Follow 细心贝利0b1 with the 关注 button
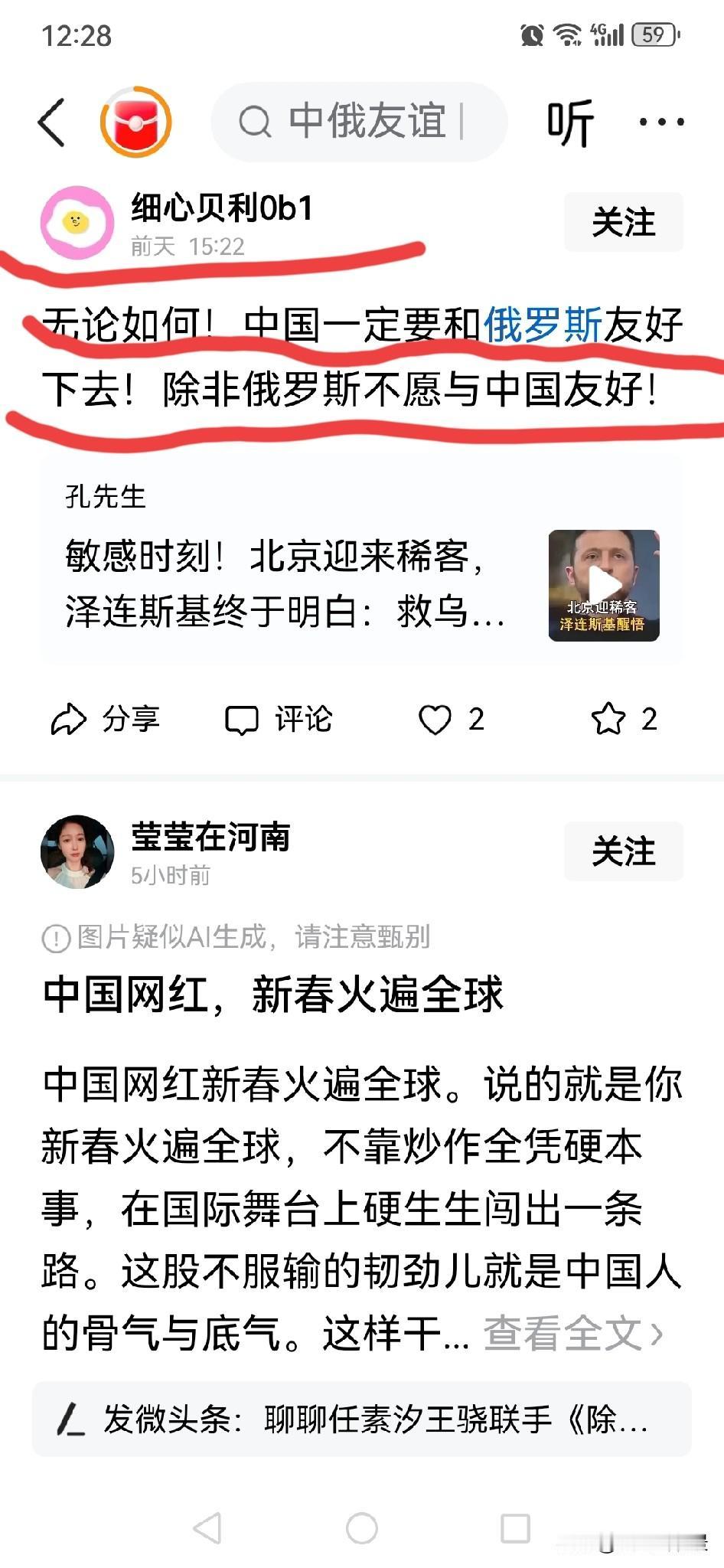The image size is (724, 1568). pos(622,222)
